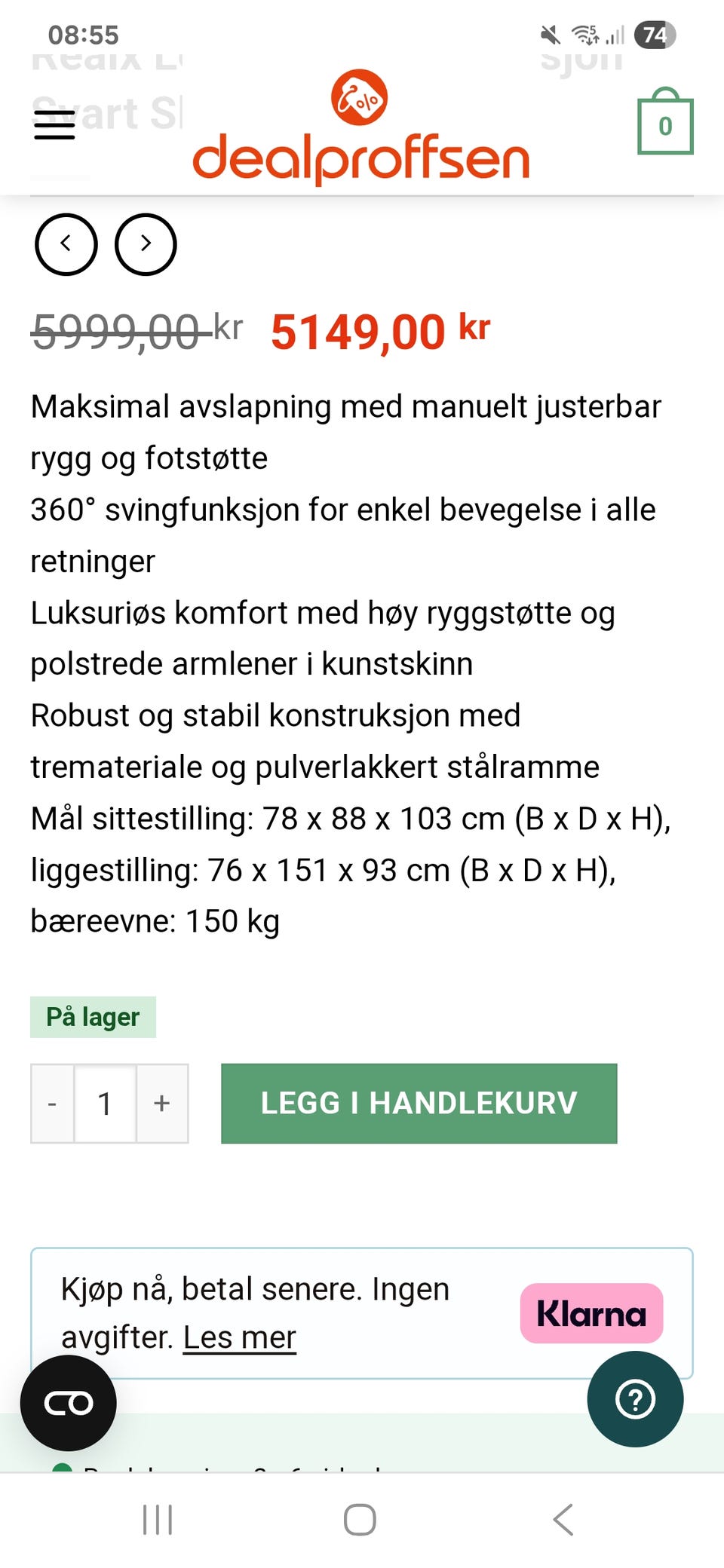Click the quantity input field showing 1

106,1104
